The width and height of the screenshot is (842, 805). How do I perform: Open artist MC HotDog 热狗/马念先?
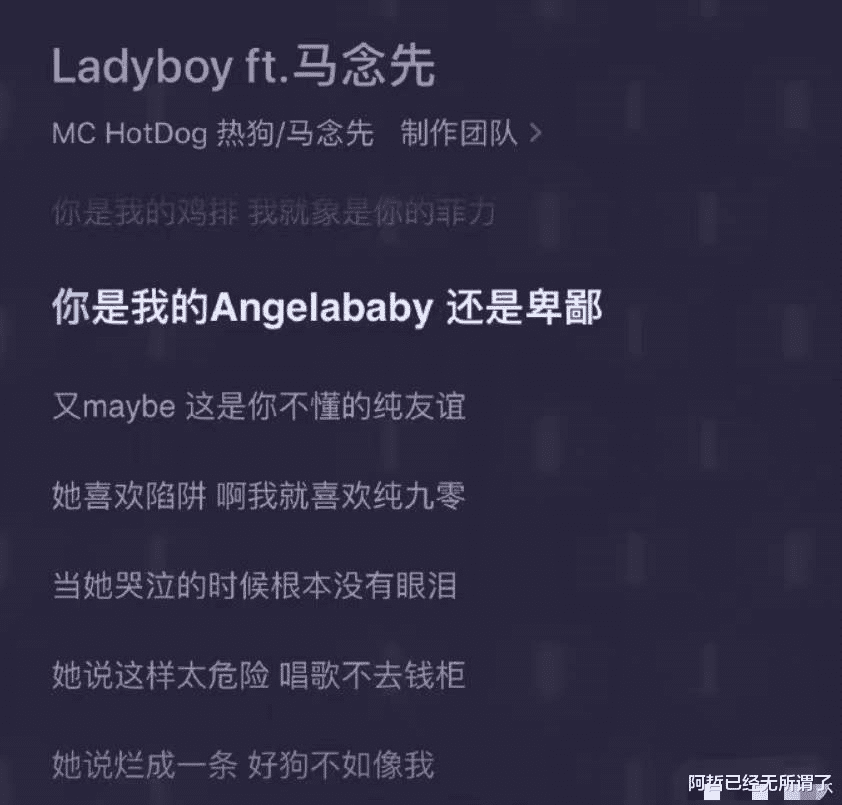pos(212,133)
